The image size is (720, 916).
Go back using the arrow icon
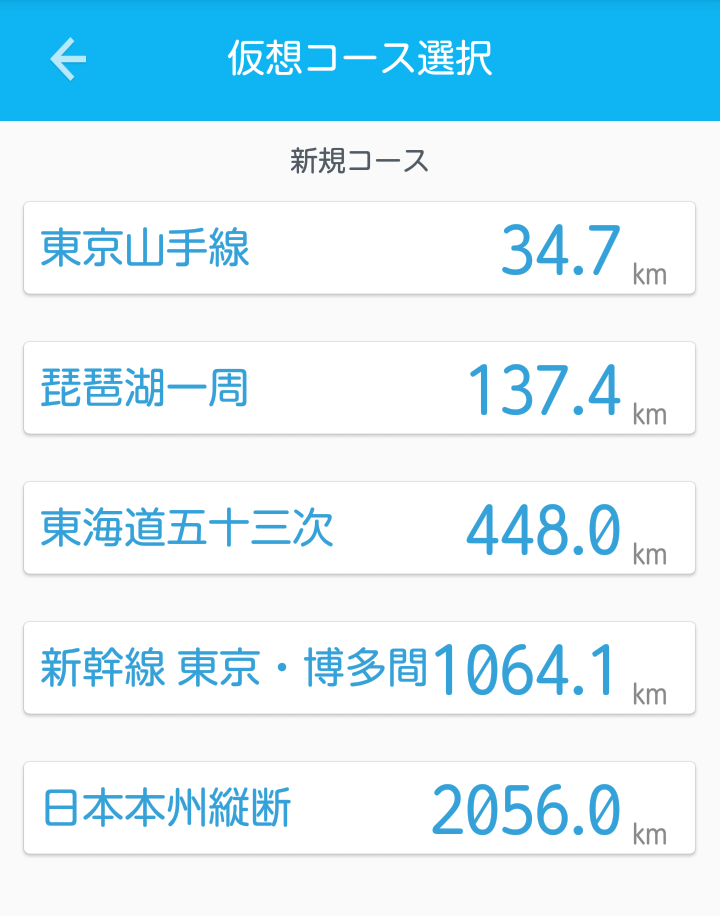pyautogui.click(x=68, y=59)
